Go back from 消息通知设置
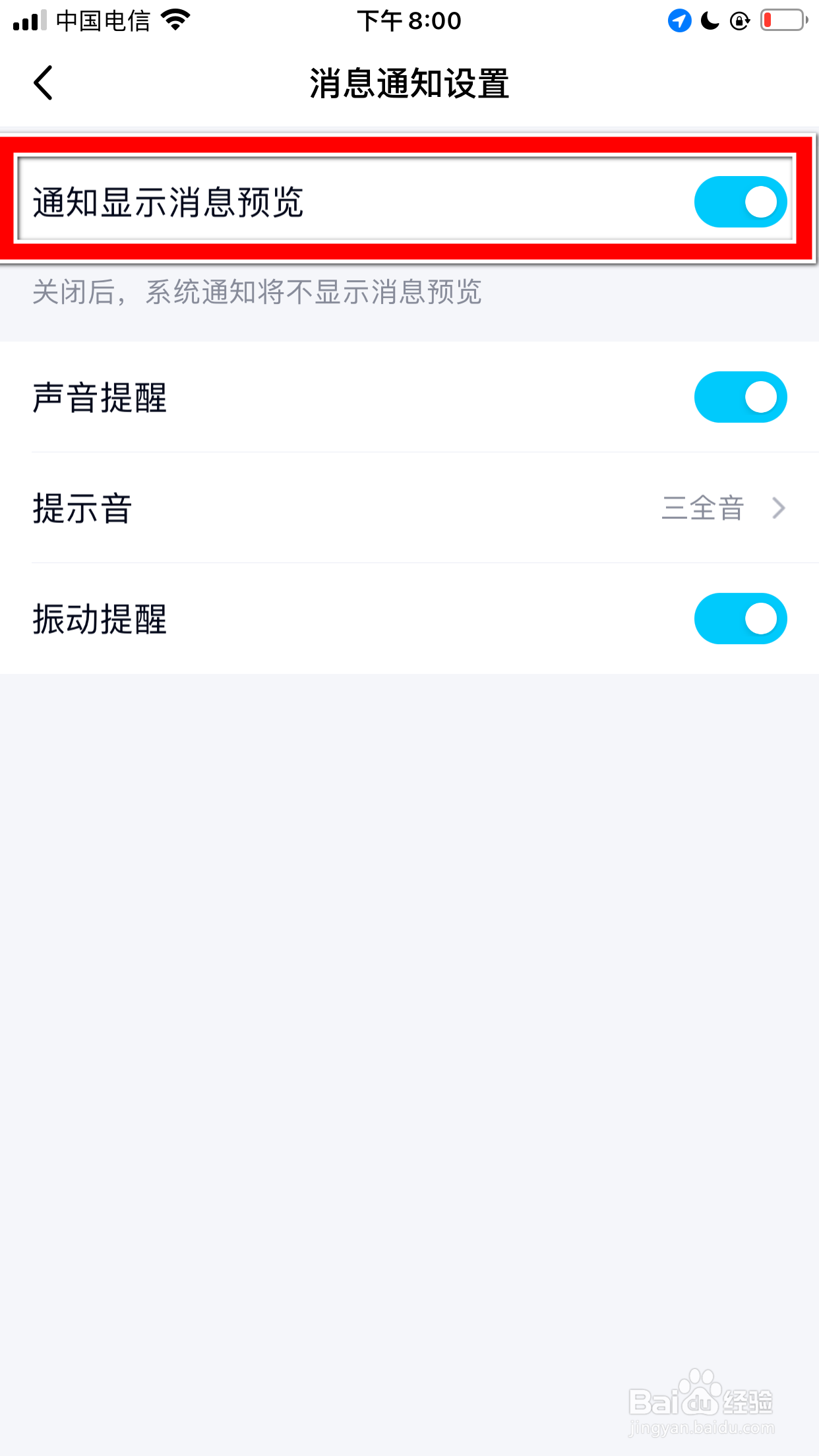 (x=44, y=83)
